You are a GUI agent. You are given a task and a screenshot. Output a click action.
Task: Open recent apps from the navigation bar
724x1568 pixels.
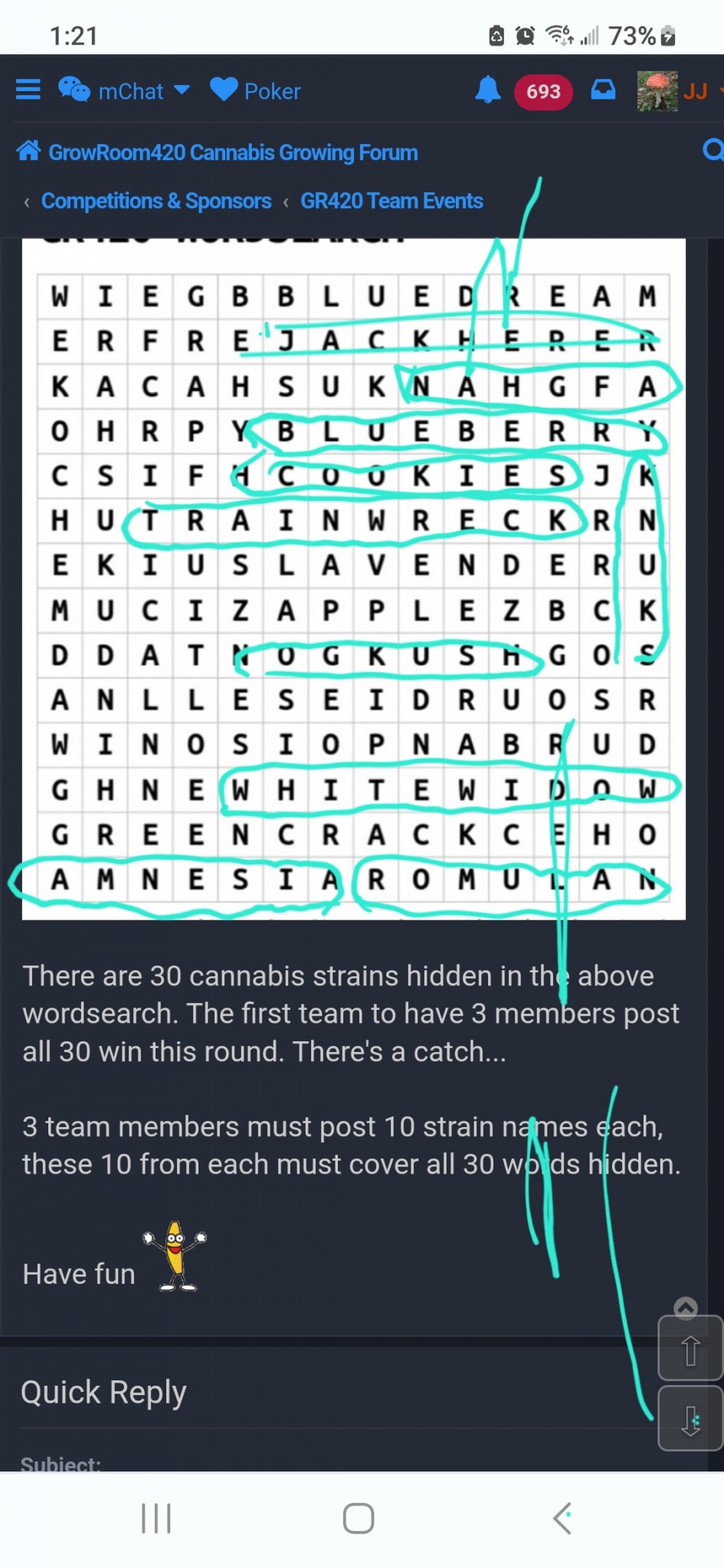point(156,1518)
